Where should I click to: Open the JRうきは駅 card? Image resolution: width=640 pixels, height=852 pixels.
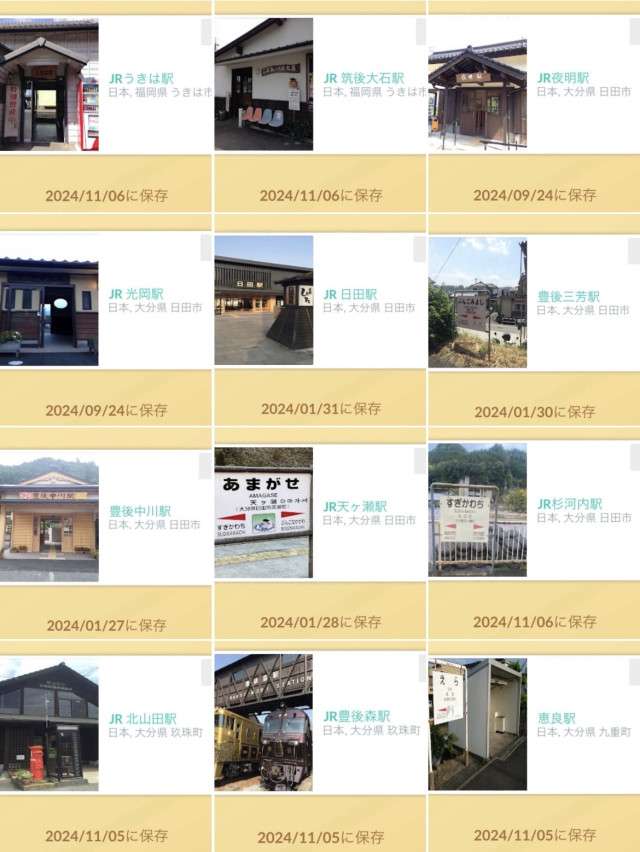pyautogui.click(x=105, y=85)
